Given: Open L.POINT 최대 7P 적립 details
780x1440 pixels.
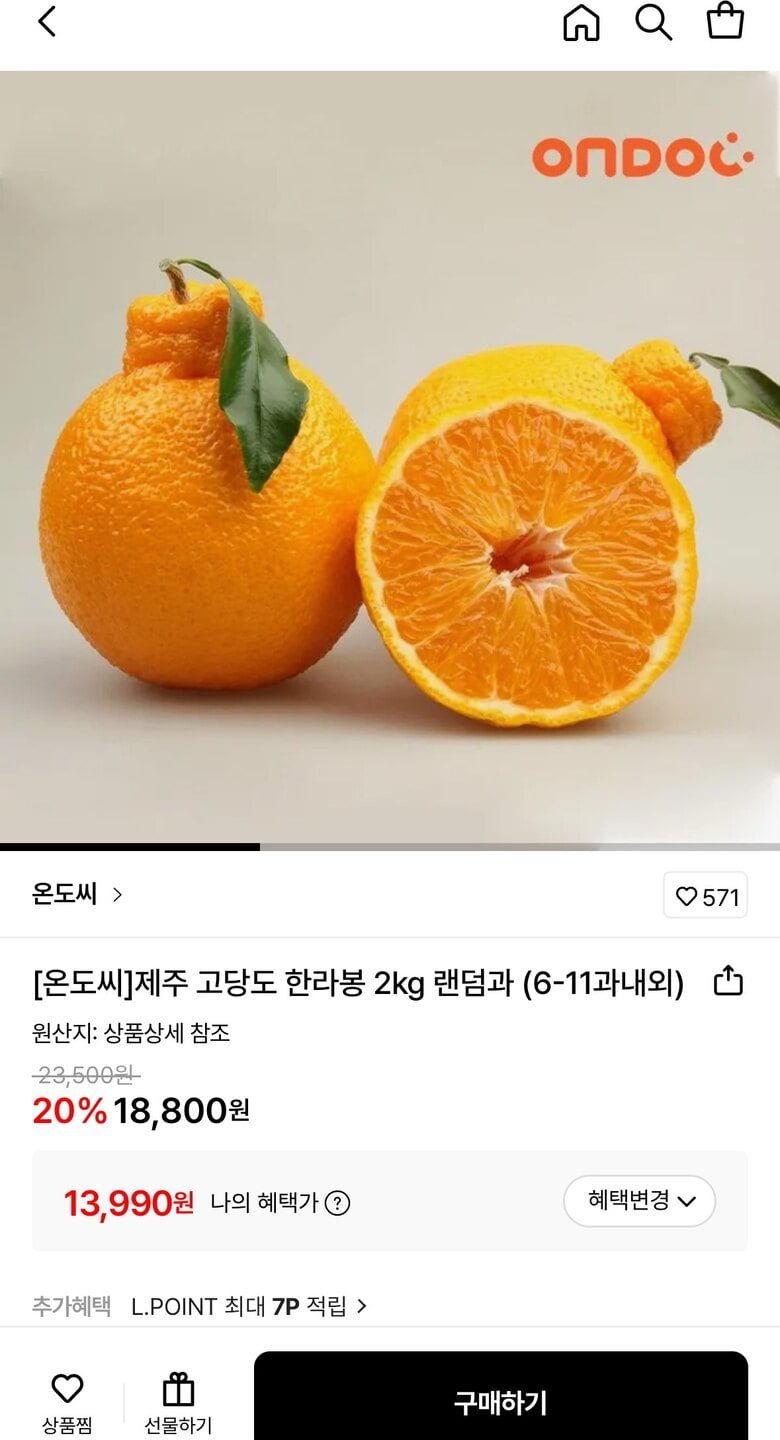Looking at the screenshot, I should point(249,1306).
